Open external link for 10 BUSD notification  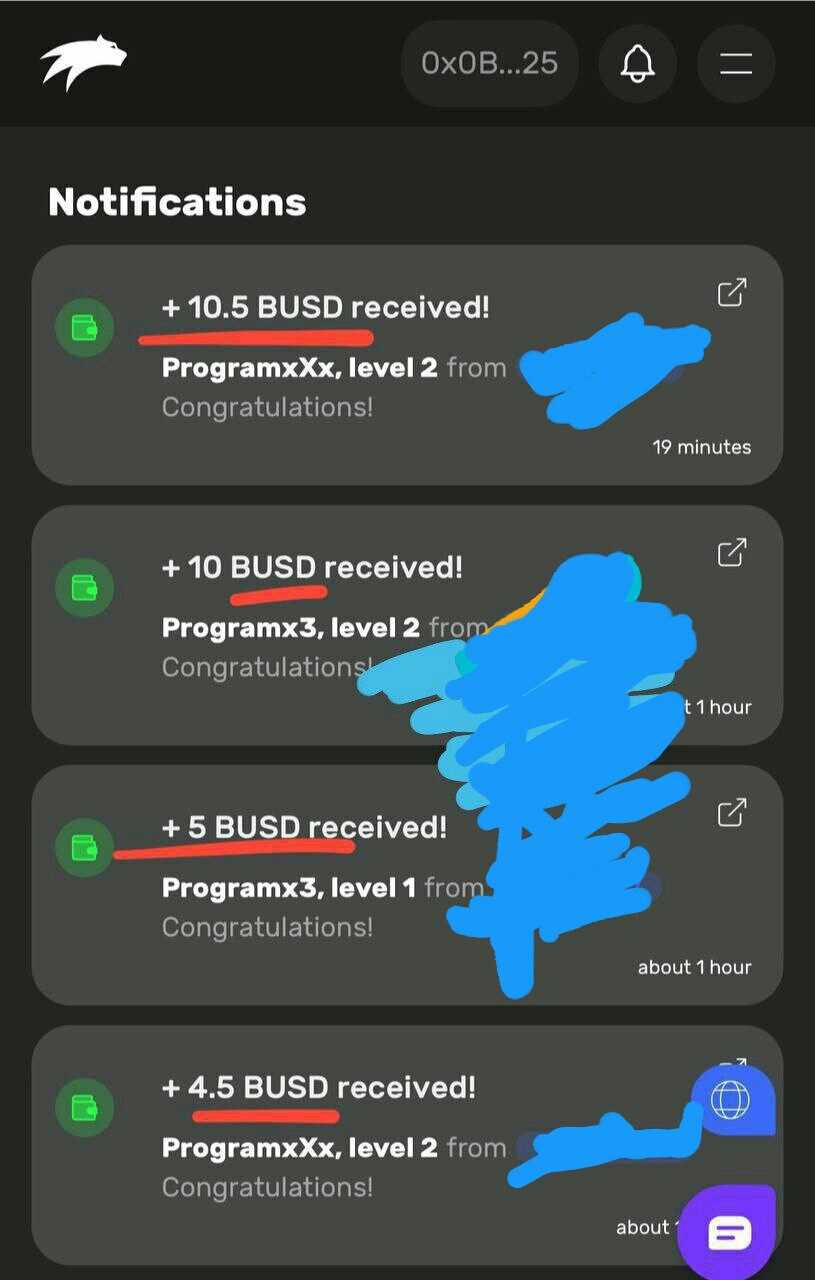(732, 552)
